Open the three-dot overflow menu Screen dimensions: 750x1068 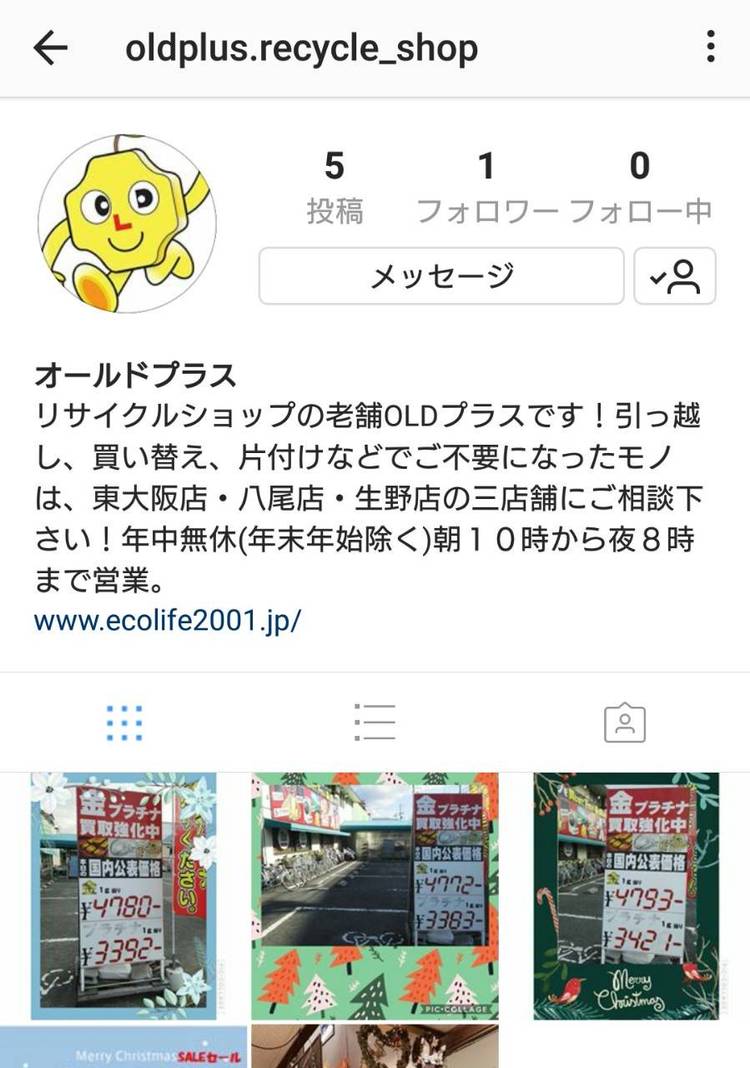coord(710,47)
